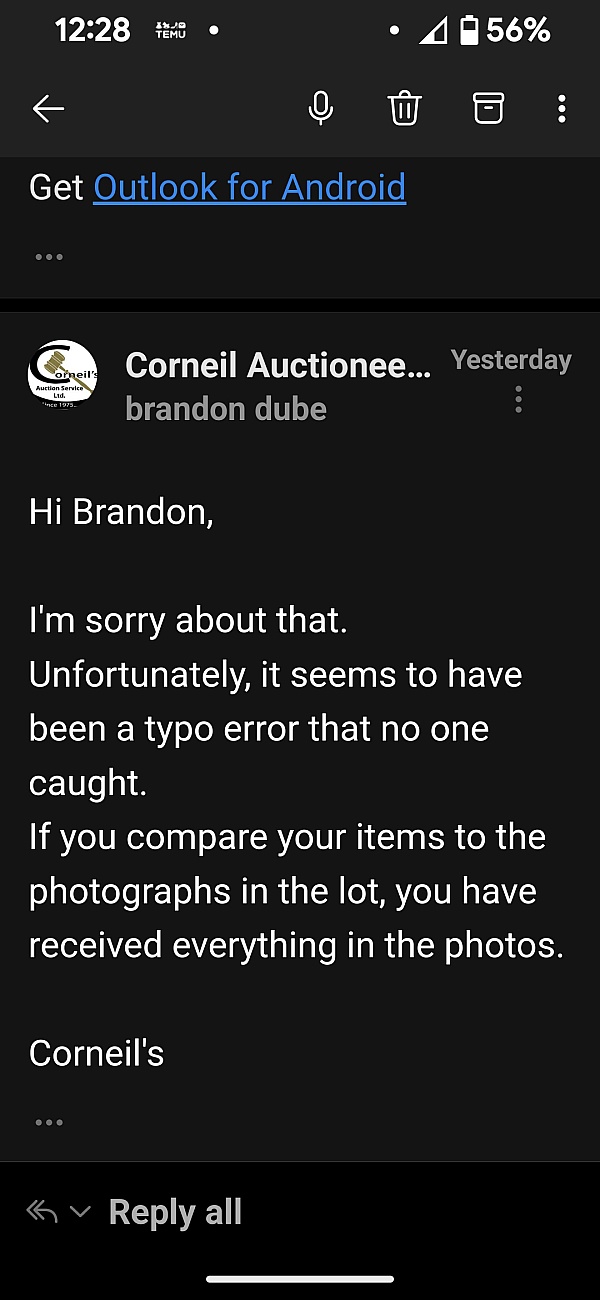Expand quoted text below Outlook link

(x=49, y=257)
